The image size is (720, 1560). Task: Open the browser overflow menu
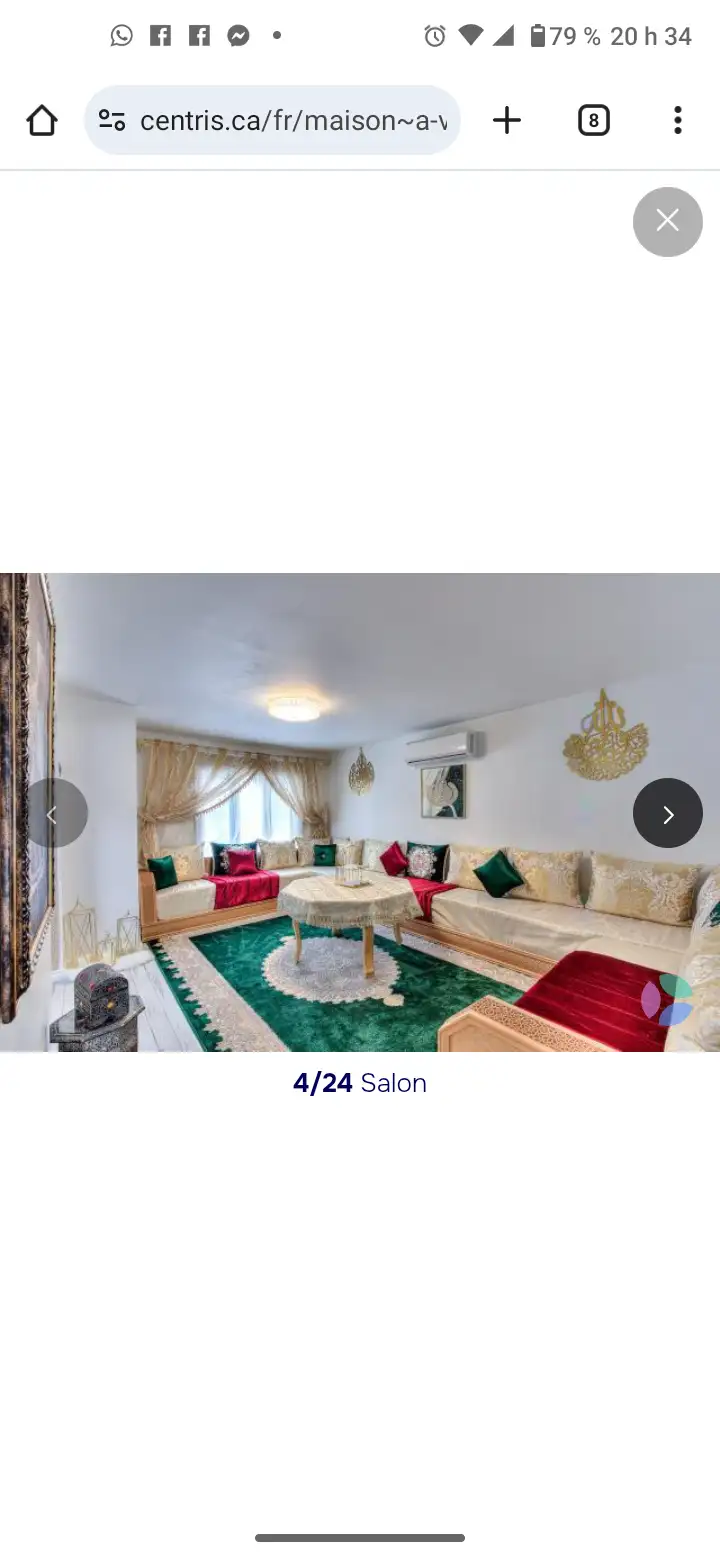pyautogui.click(x=677, y=121)
